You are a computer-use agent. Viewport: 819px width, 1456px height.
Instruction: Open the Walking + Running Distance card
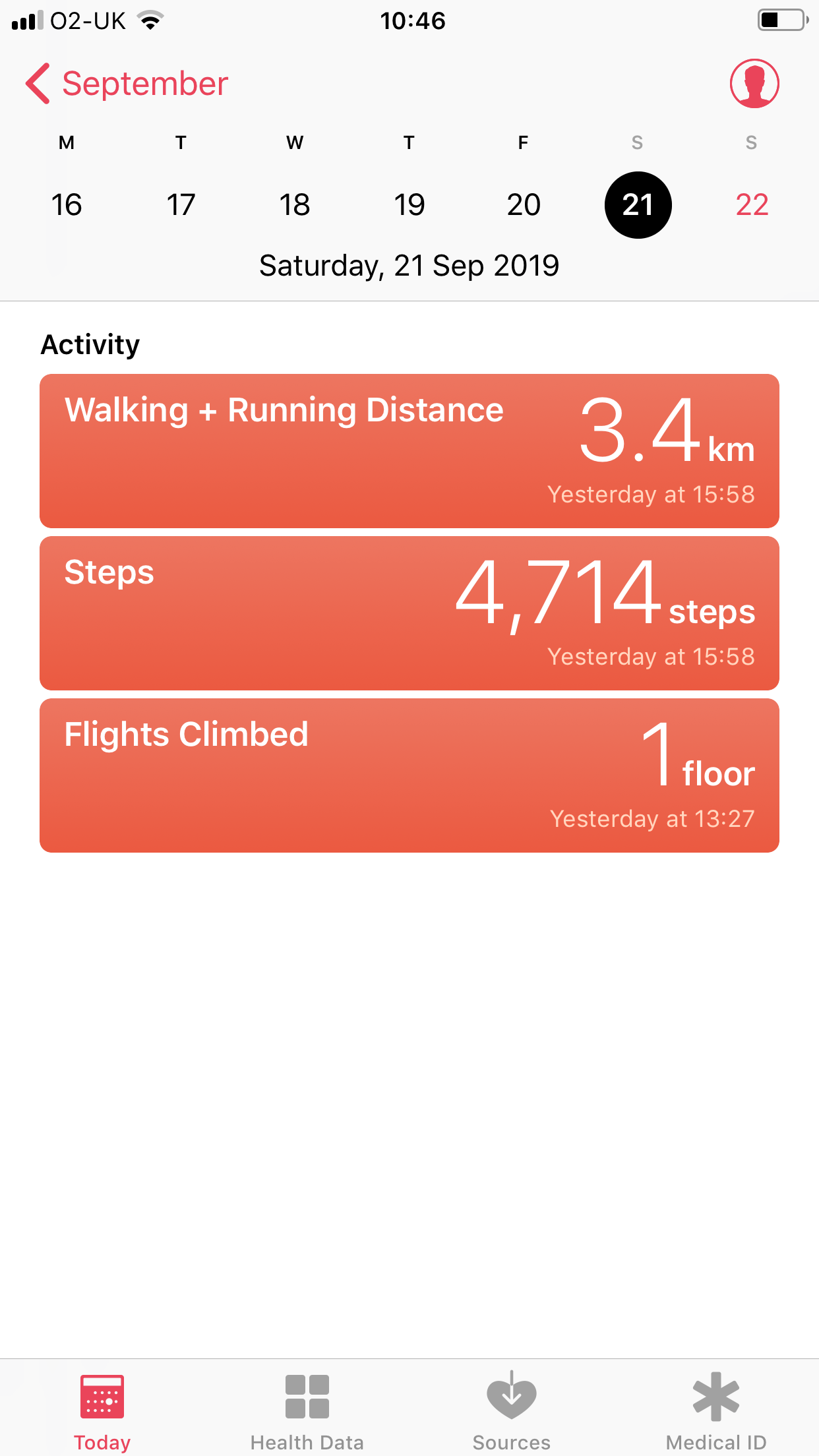point(409,451)
